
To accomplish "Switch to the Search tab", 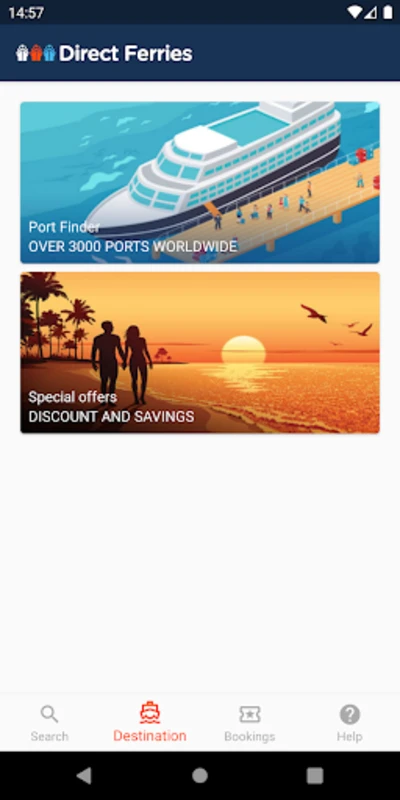I will tap(49, 722).
